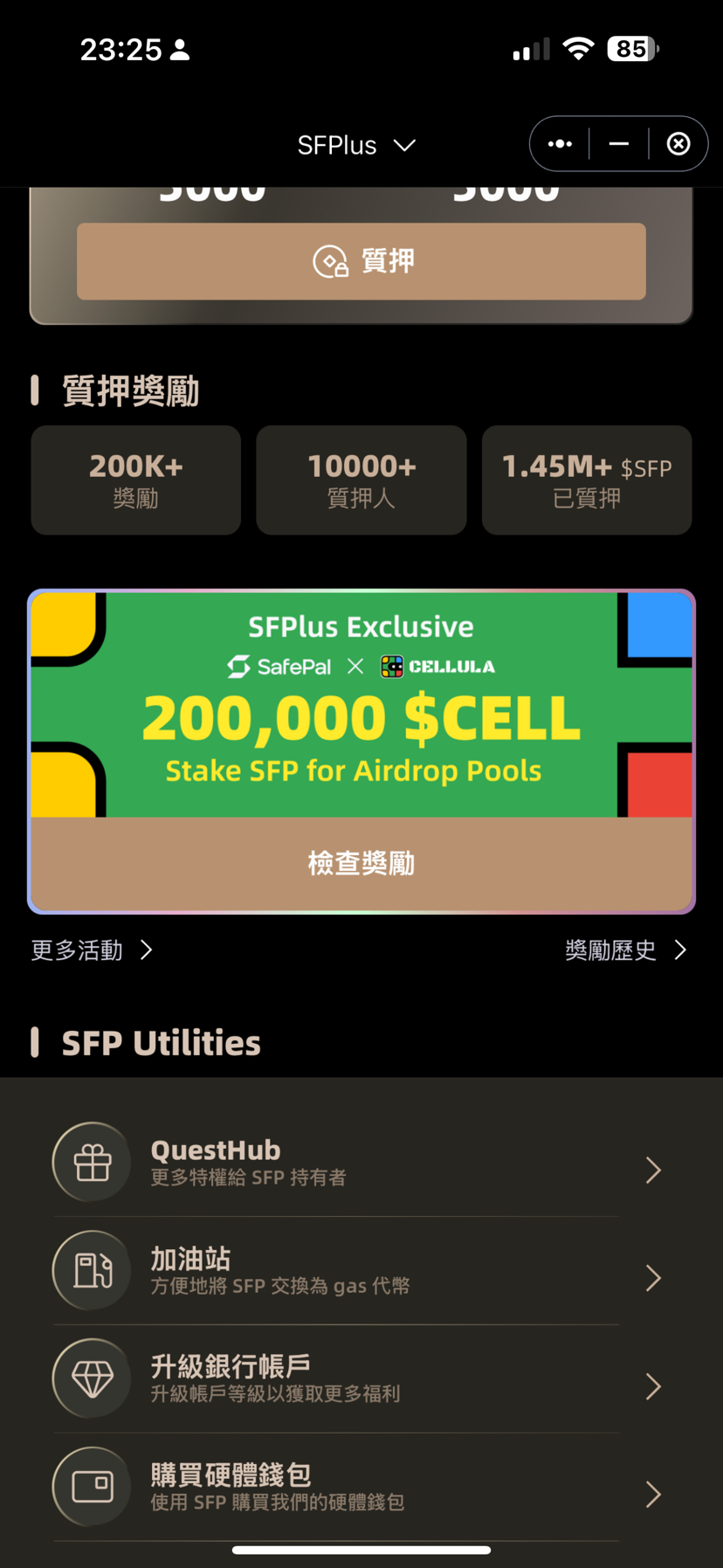Tap the 檢查獎勵 button on the banner
Screen dimensions: 723x1568
click(x=360, y=863)
